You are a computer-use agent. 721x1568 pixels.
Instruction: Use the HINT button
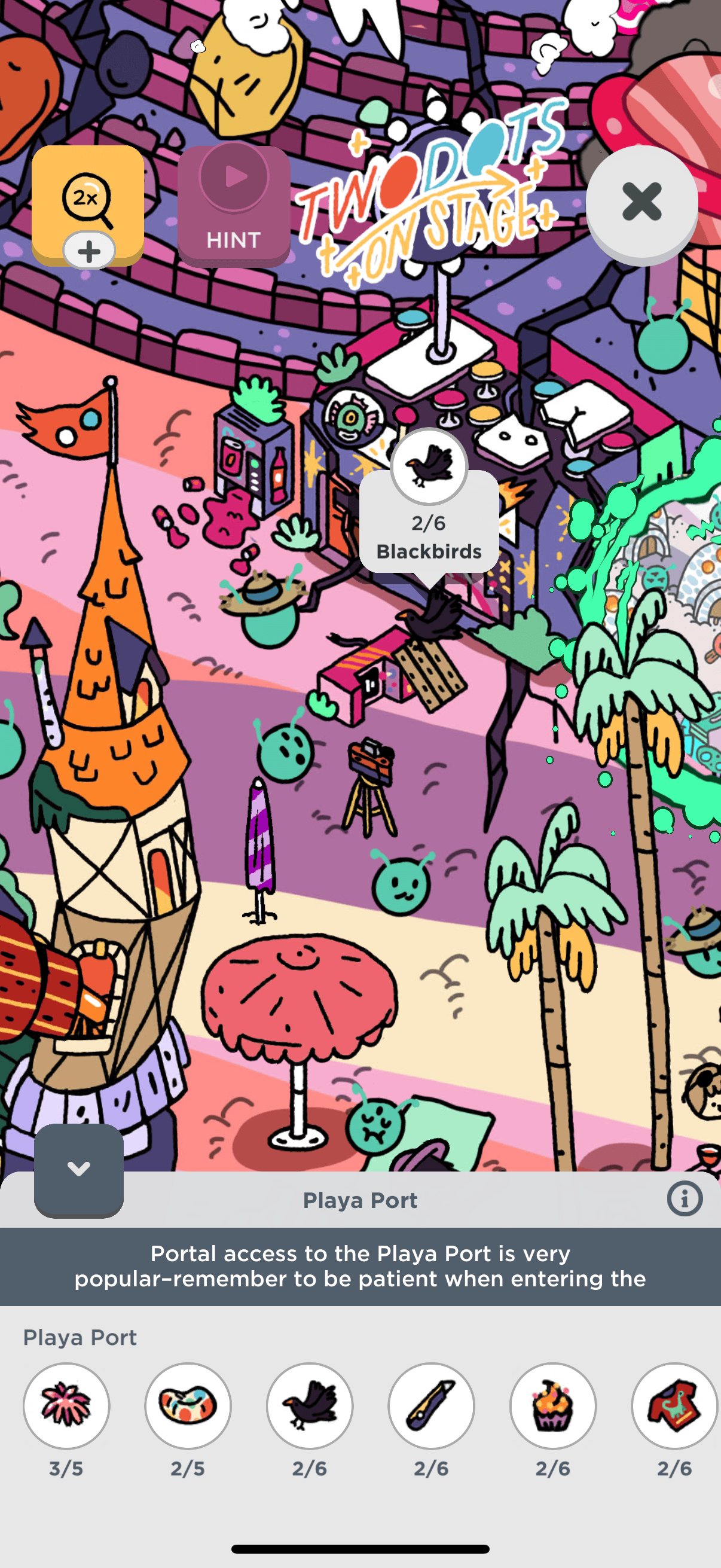tap(234, 205)
